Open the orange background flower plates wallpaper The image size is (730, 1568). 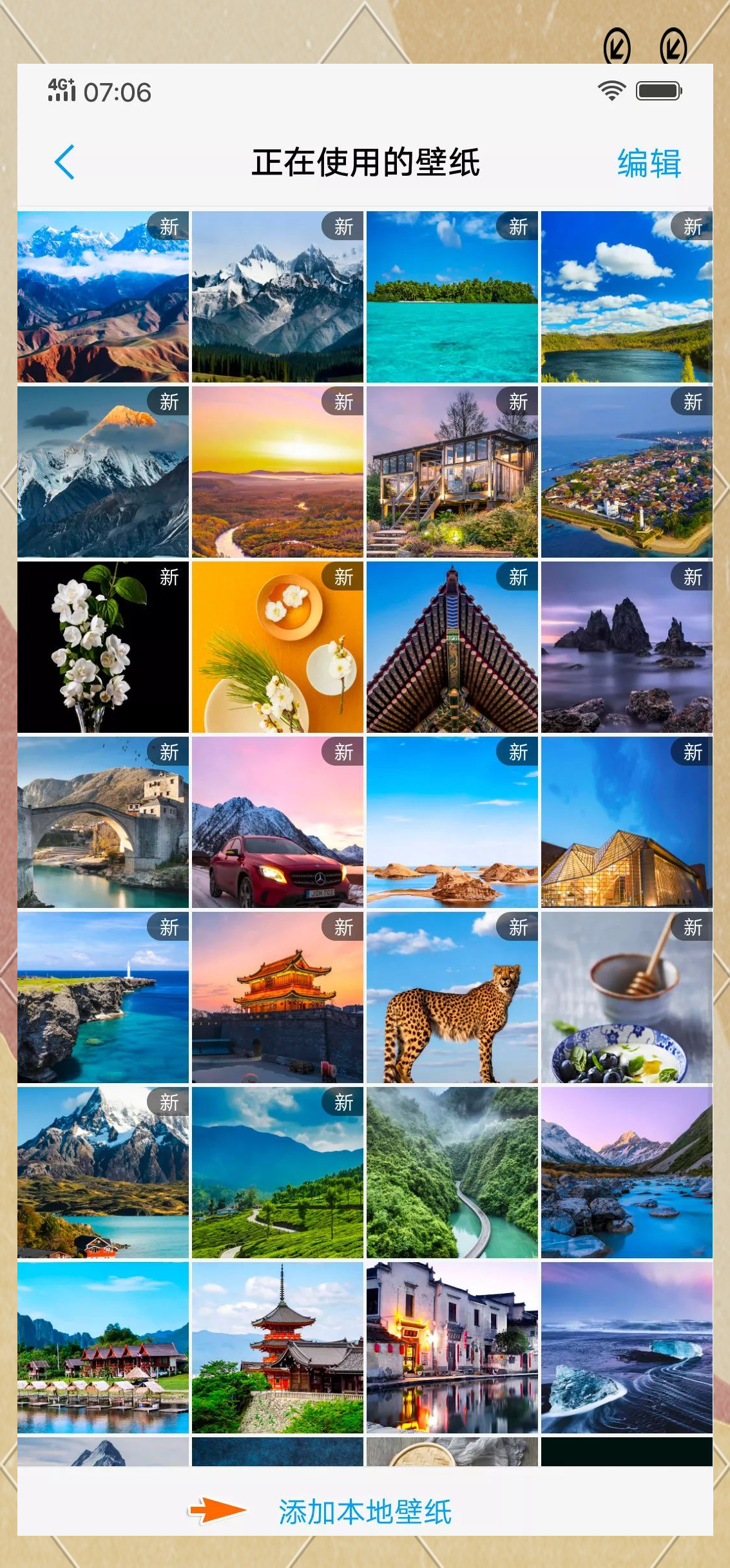coord(277,647)
